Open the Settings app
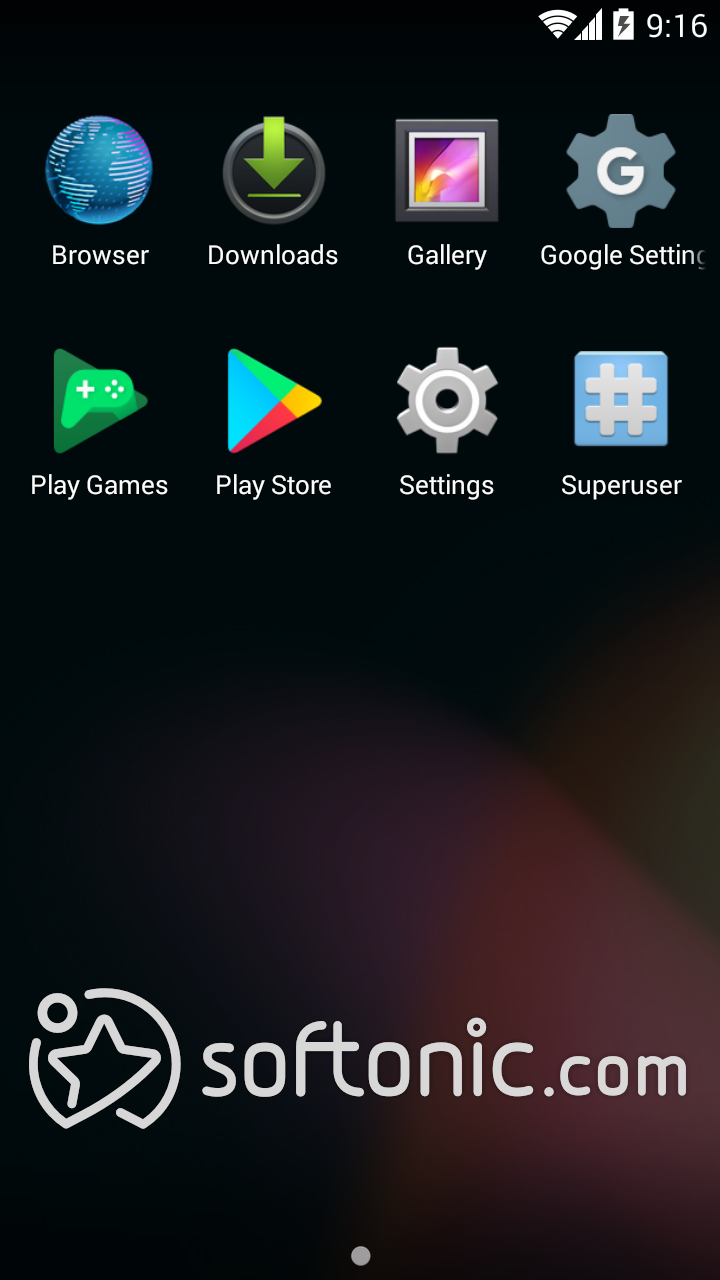Screen dimensions: 720x1280 [x=446, y=402]
